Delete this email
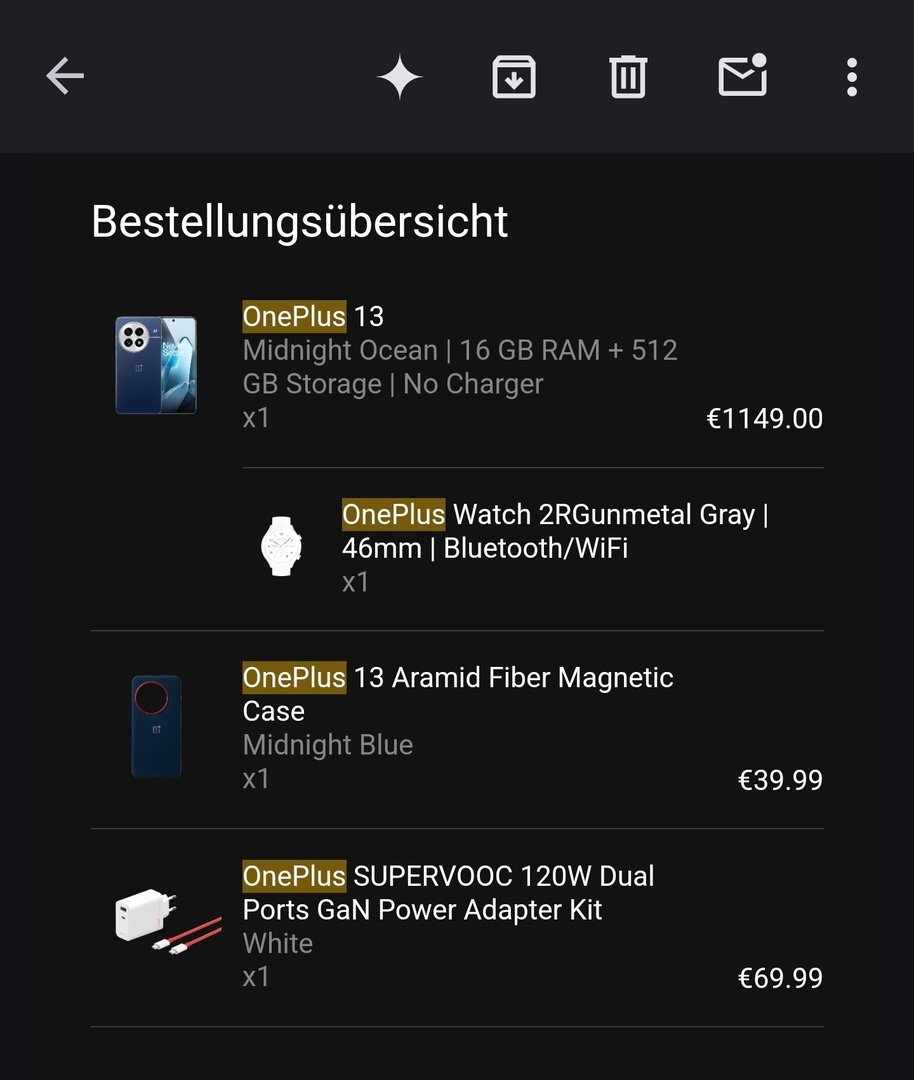The image size is (914, 1080). coord(628,77)
